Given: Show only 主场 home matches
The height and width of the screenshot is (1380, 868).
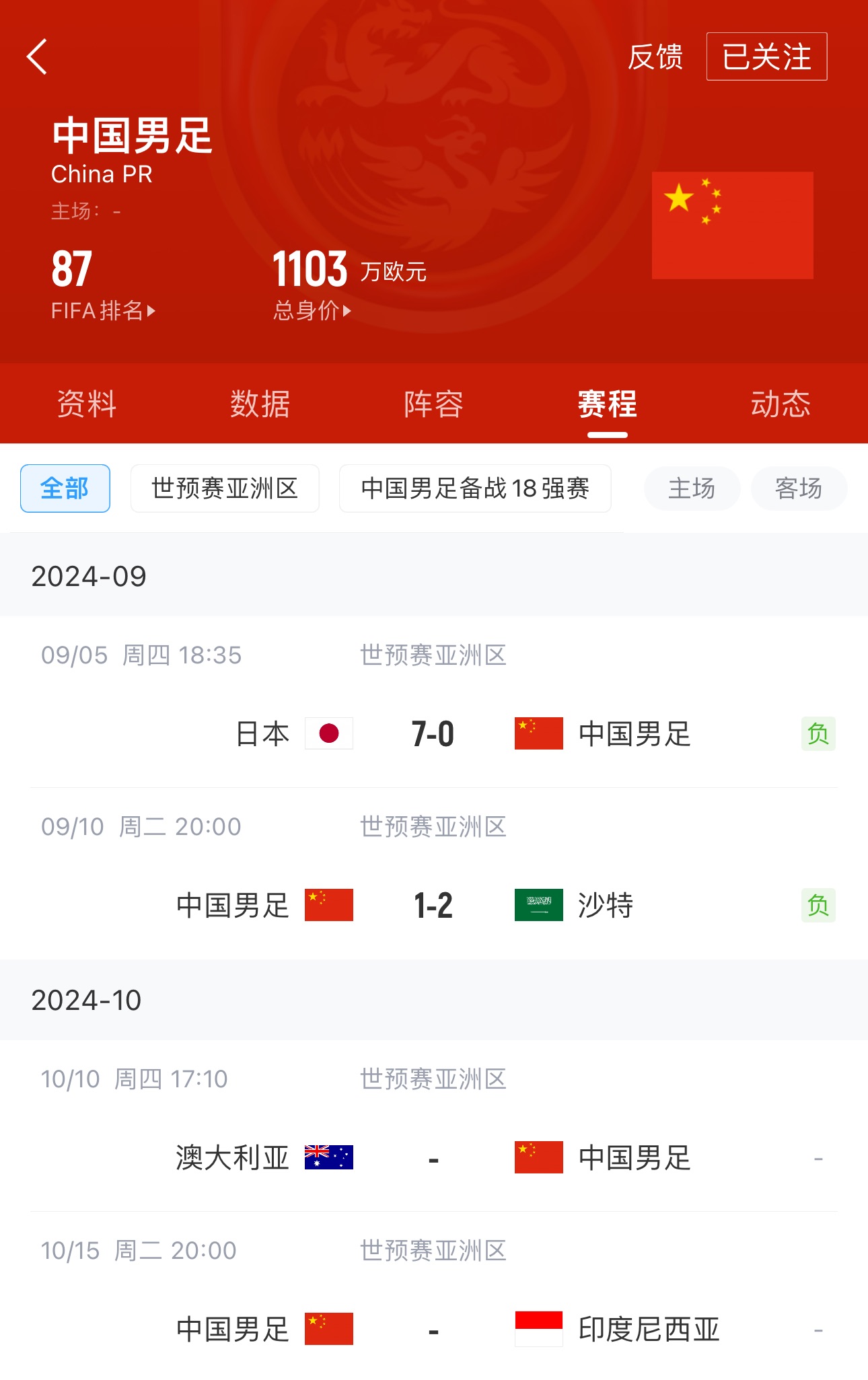Looking at the screenshot, I should click(x=692, y=488).
